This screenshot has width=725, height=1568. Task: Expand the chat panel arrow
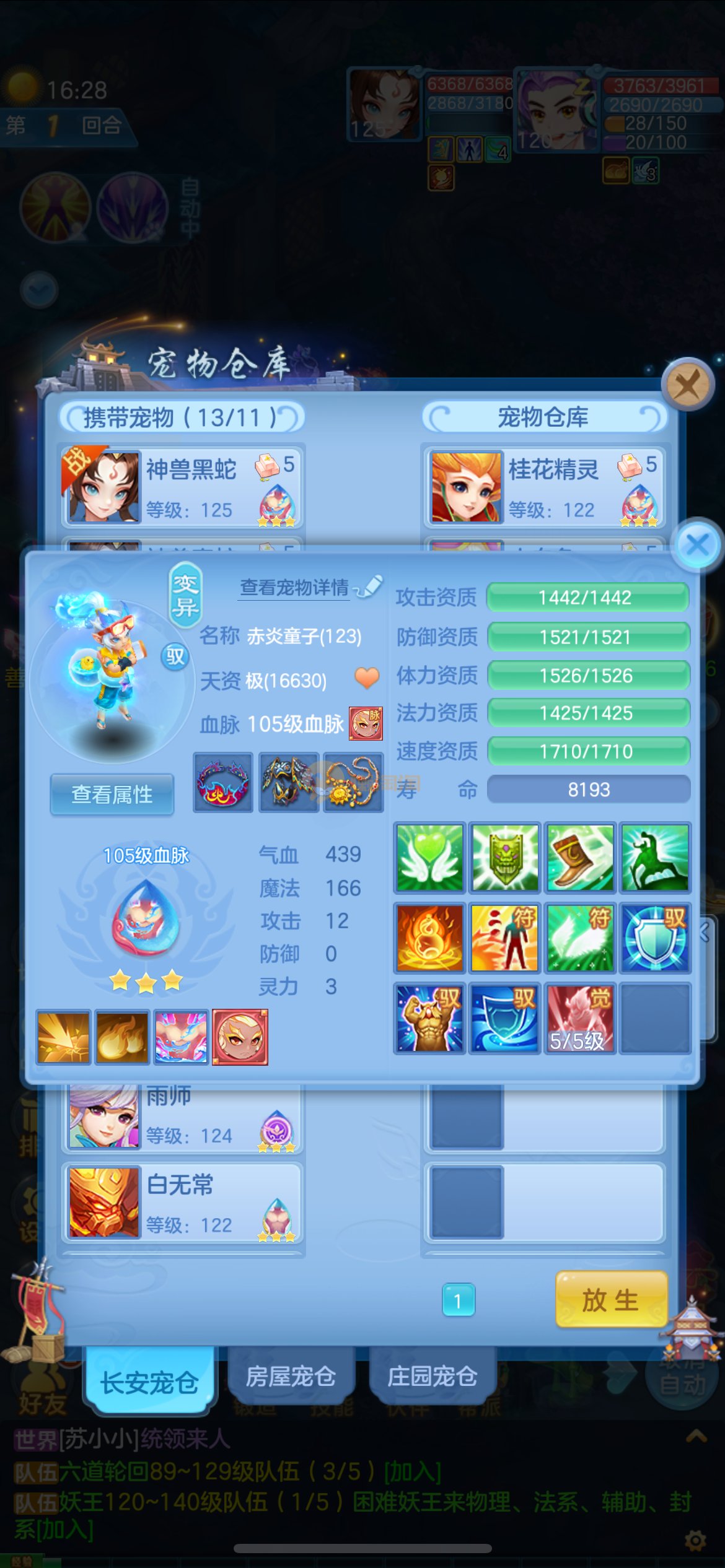tap(696, 1435)
